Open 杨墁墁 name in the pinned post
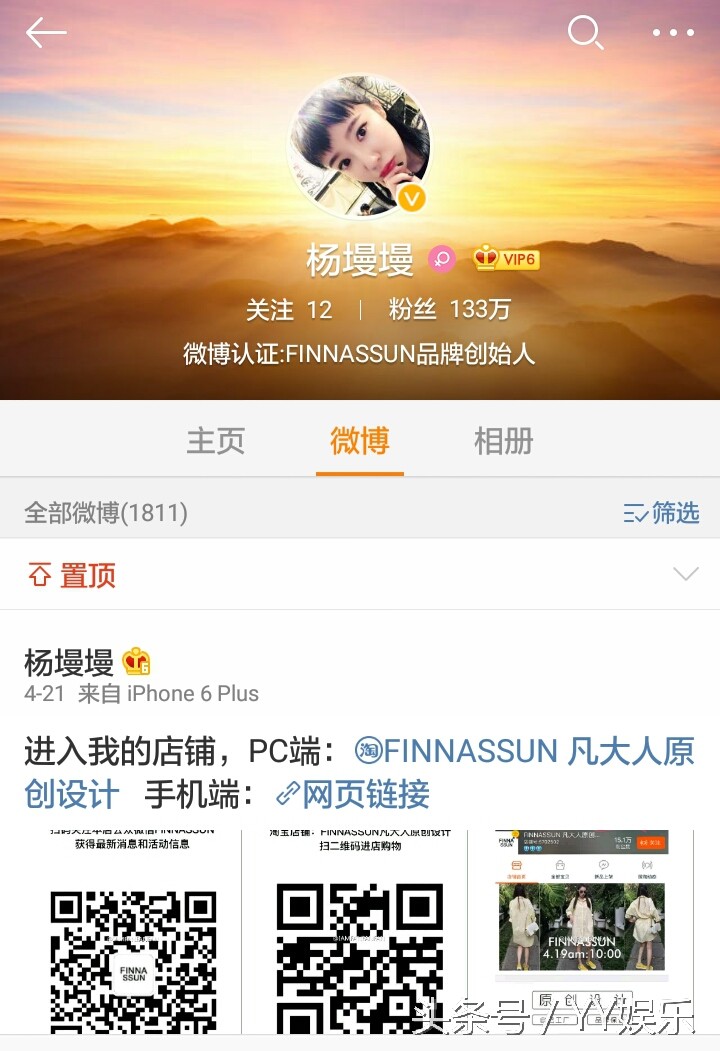 click(69, 662)
